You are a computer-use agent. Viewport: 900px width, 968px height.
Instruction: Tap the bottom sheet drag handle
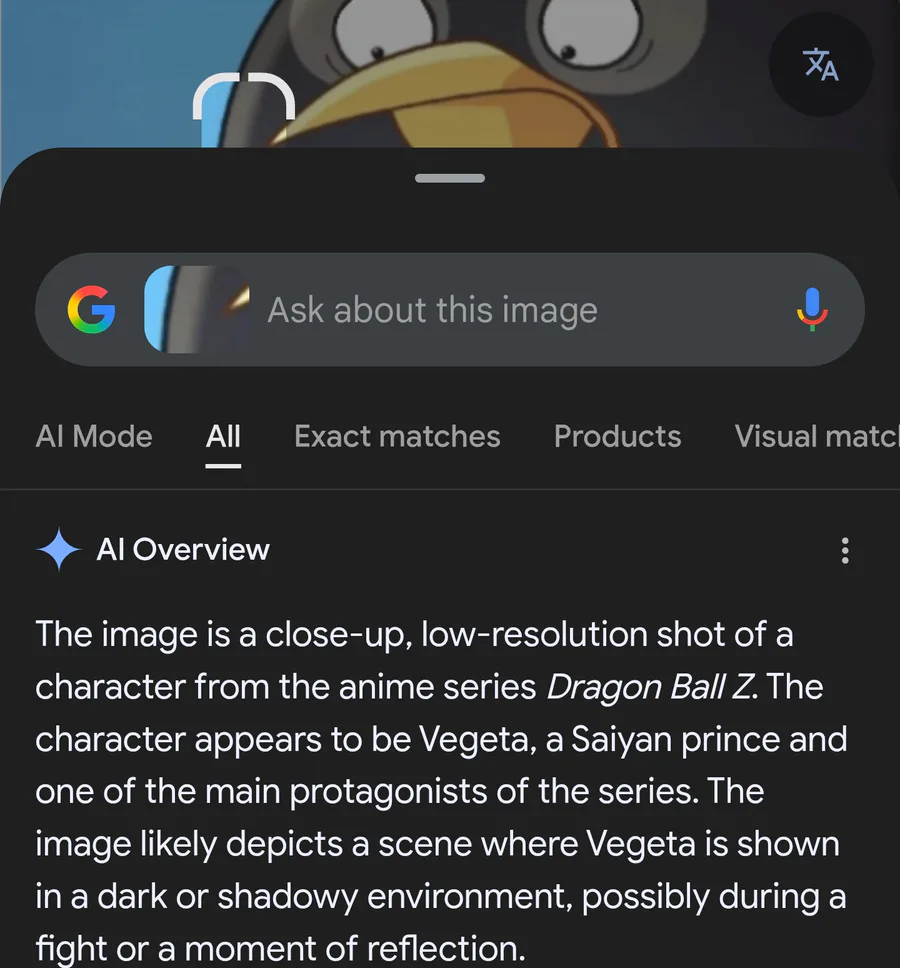click(x=450, y=178)
